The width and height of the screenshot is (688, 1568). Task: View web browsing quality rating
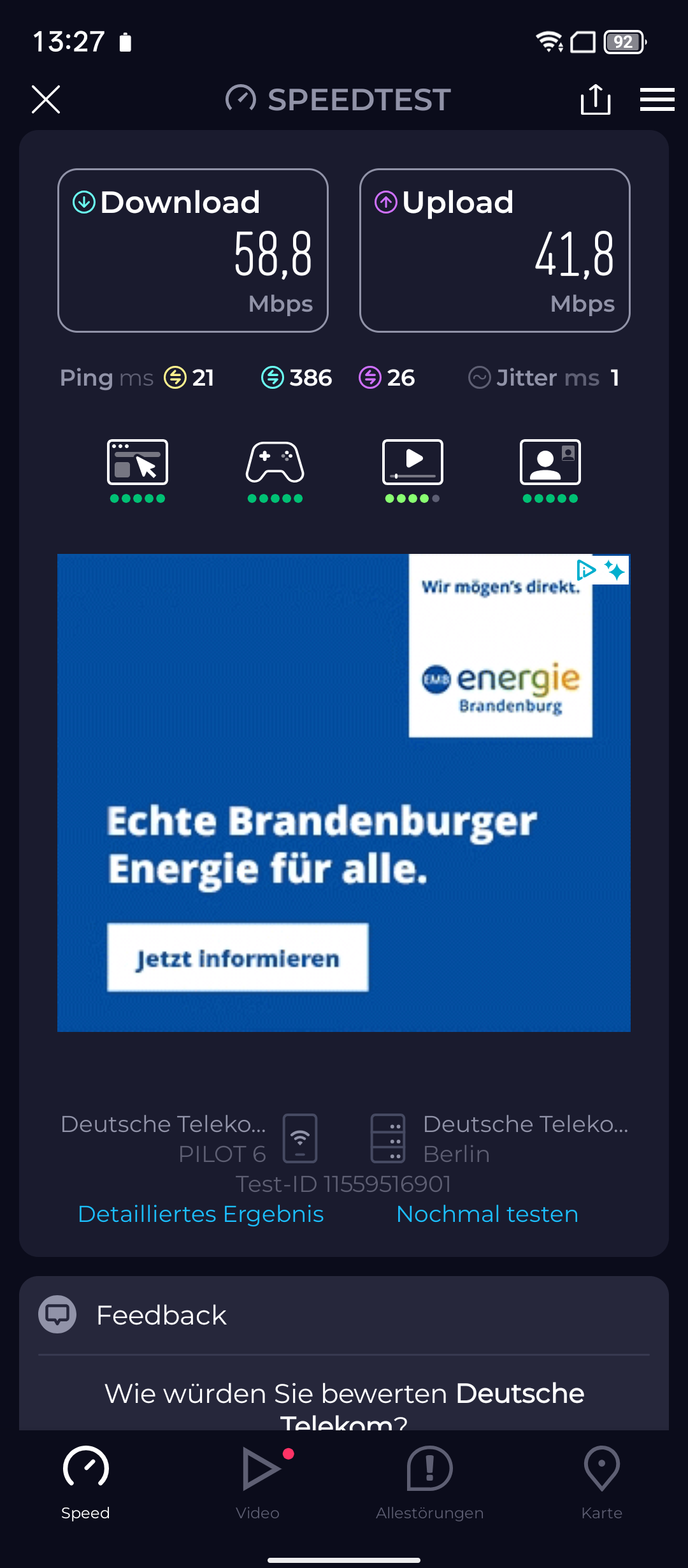click(138, 470)
